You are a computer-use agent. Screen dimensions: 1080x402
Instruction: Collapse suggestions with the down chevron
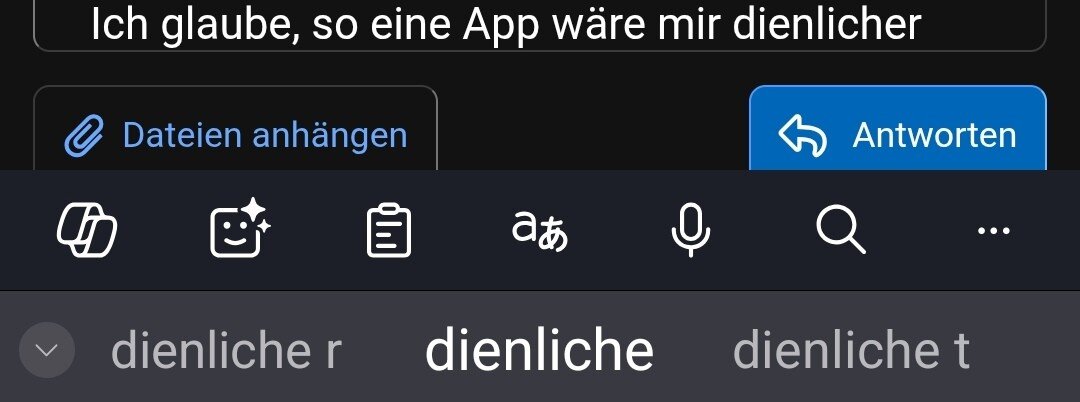point(47,350)
